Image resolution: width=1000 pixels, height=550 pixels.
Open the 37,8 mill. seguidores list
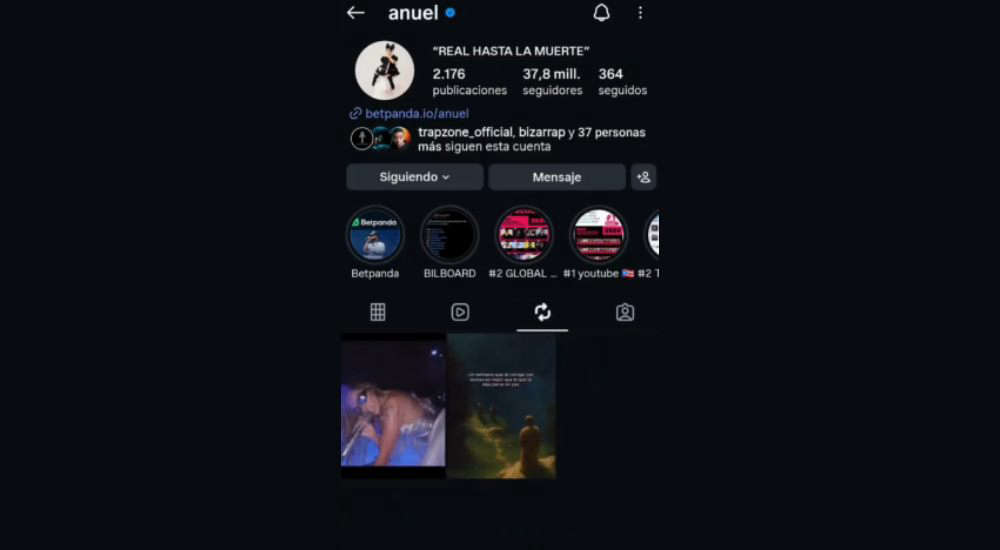pos(552,81)
